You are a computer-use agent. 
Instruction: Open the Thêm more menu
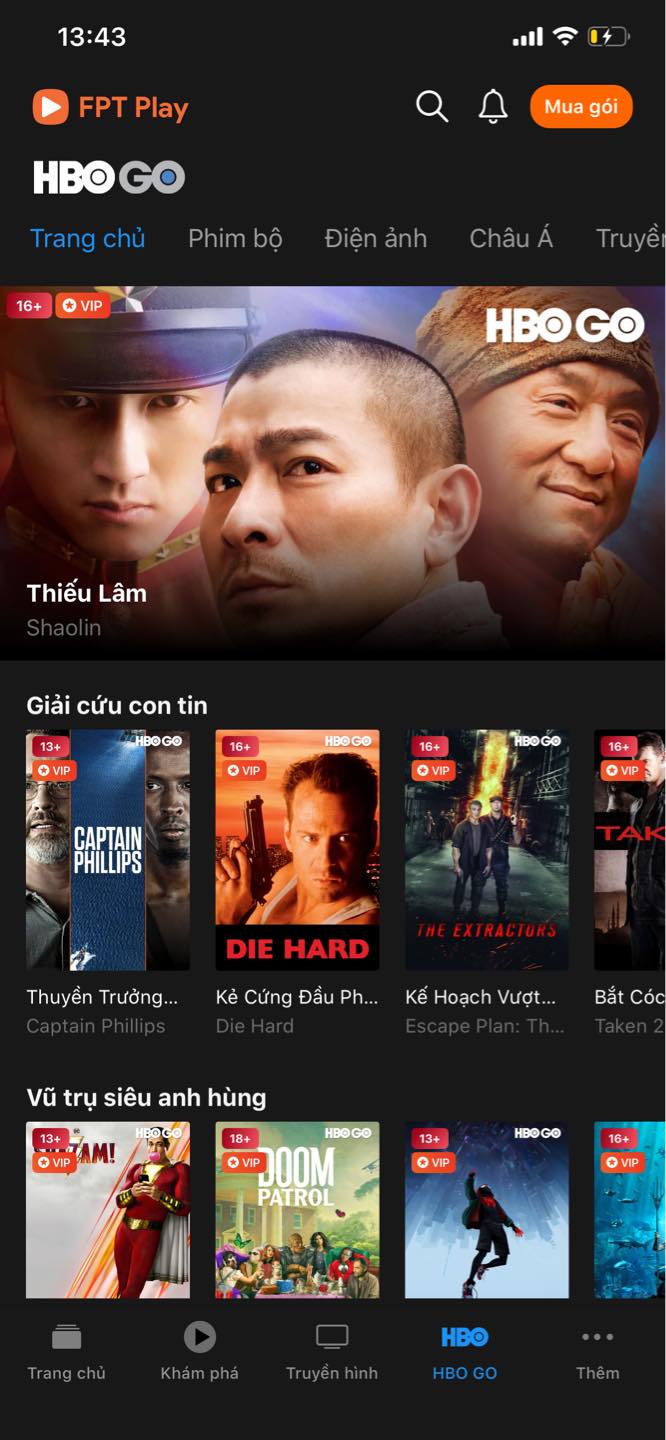click(x=598, y=1352)
